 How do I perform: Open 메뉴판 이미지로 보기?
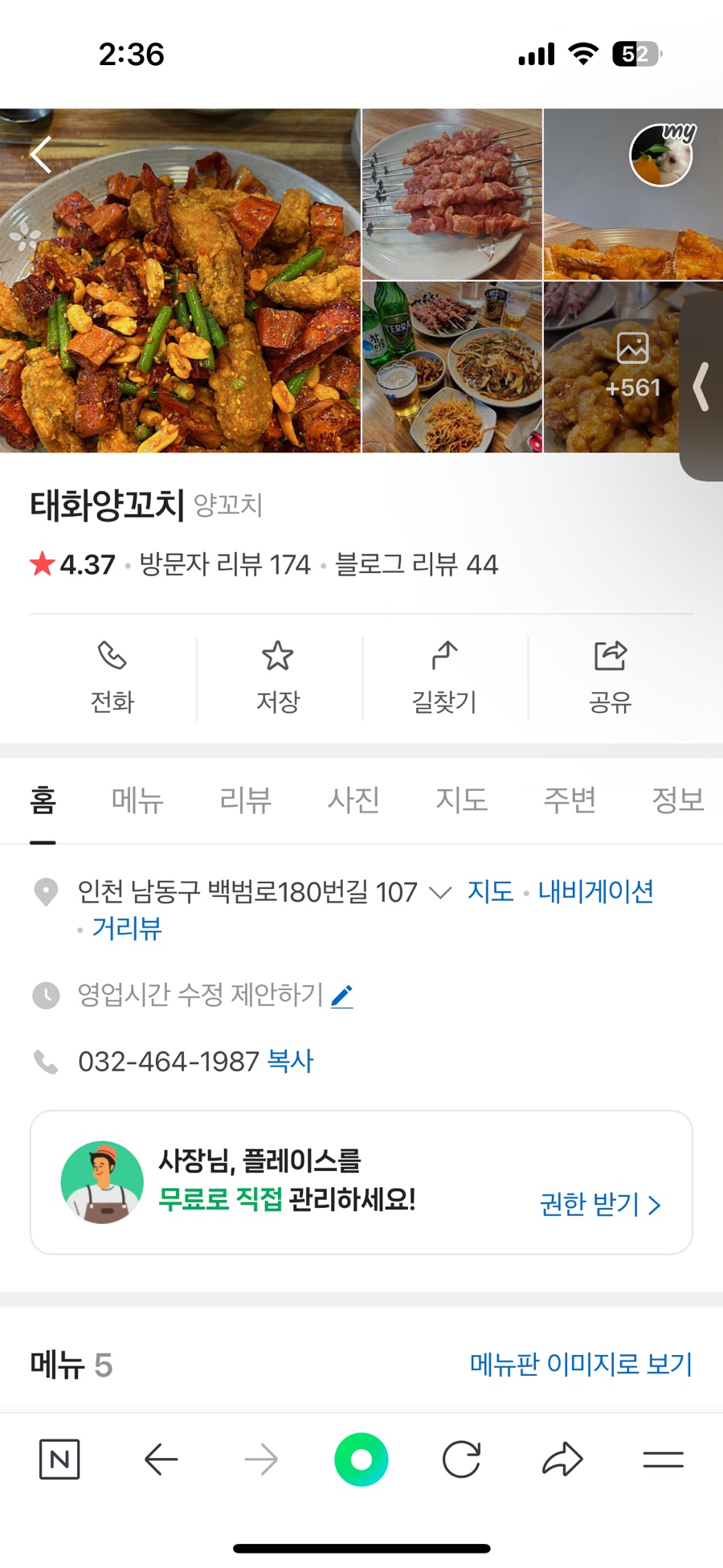pyautogui.click(x=581, y=1364)
